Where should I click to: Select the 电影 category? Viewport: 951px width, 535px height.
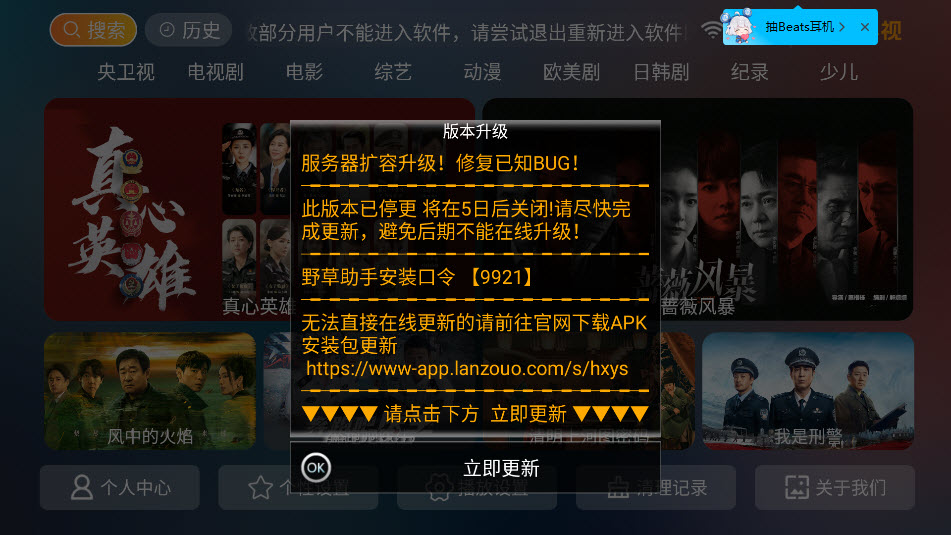click(304, 72)
